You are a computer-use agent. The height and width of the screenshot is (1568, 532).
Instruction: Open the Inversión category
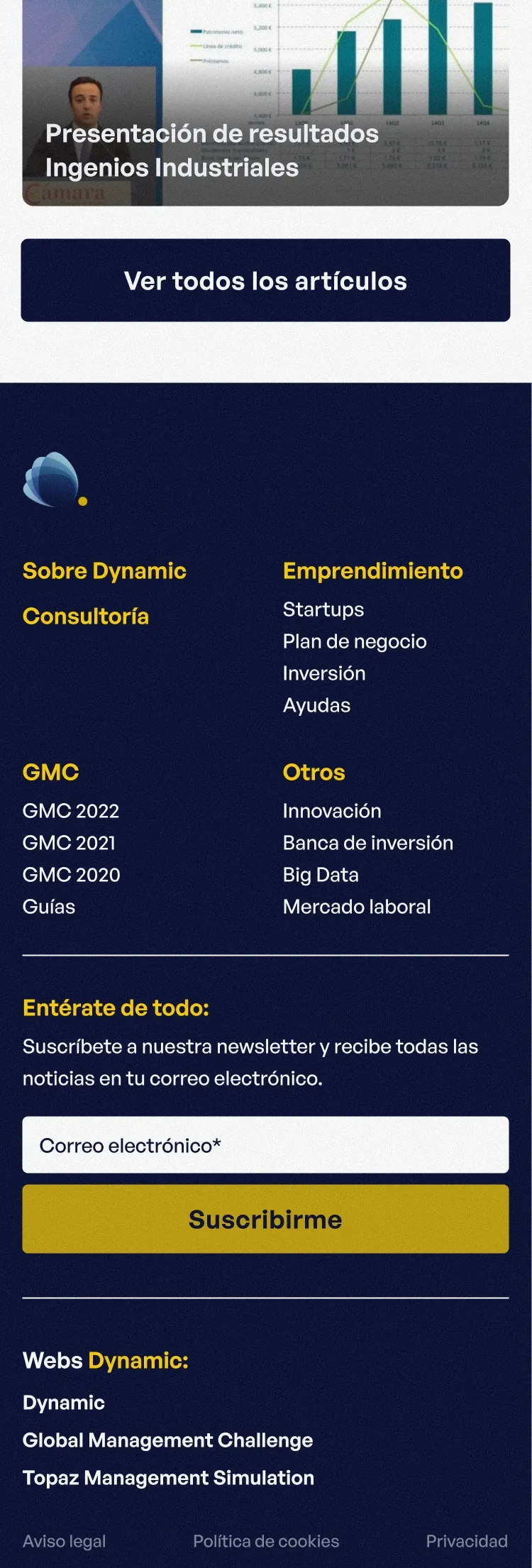[324, 673]
